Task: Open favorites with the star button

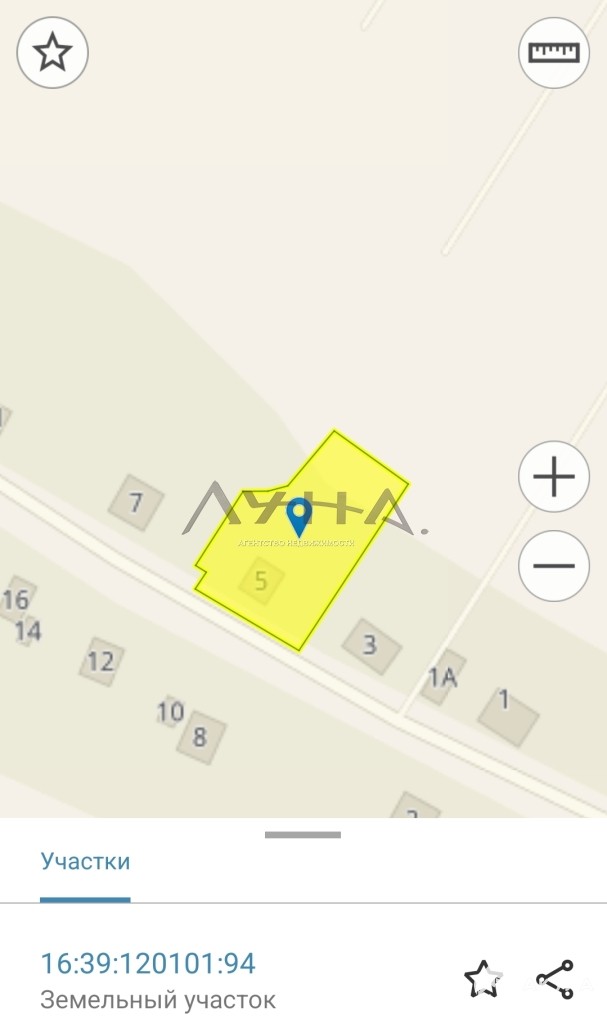Action: click(53, 53)
